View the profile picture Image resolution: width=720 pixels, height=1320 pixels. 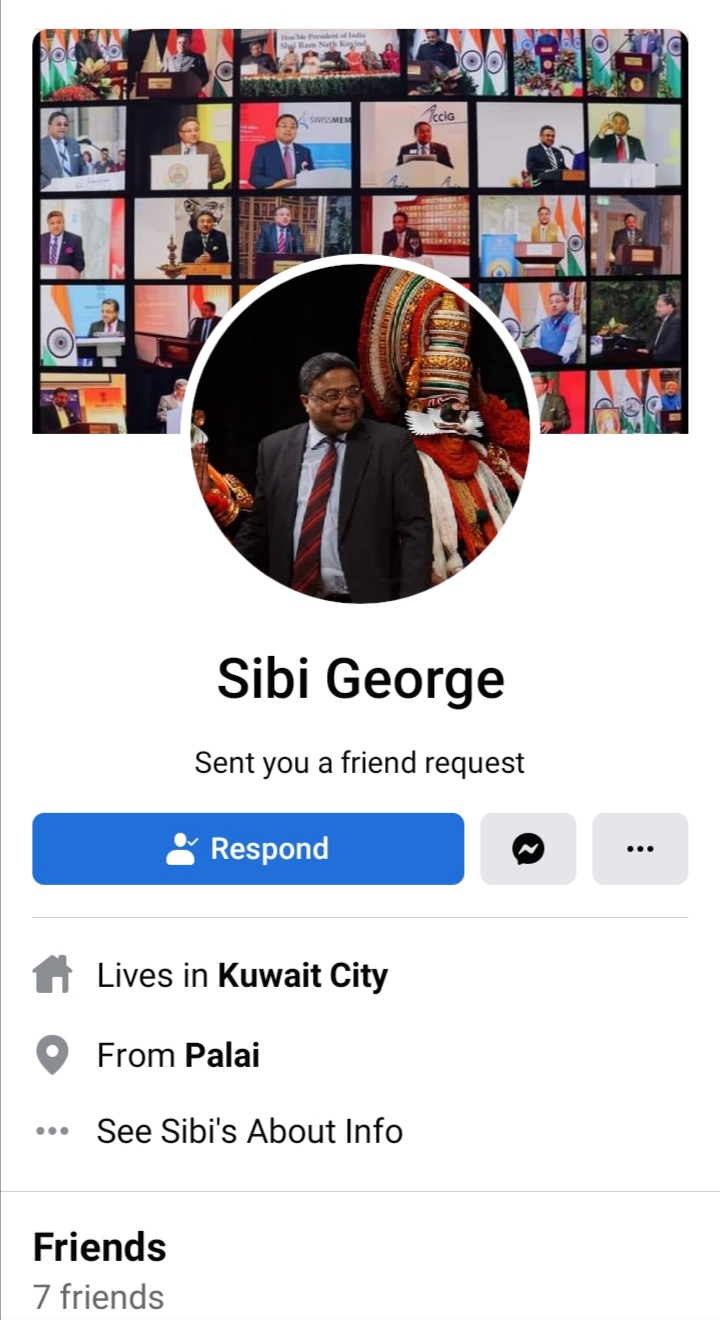360,430
